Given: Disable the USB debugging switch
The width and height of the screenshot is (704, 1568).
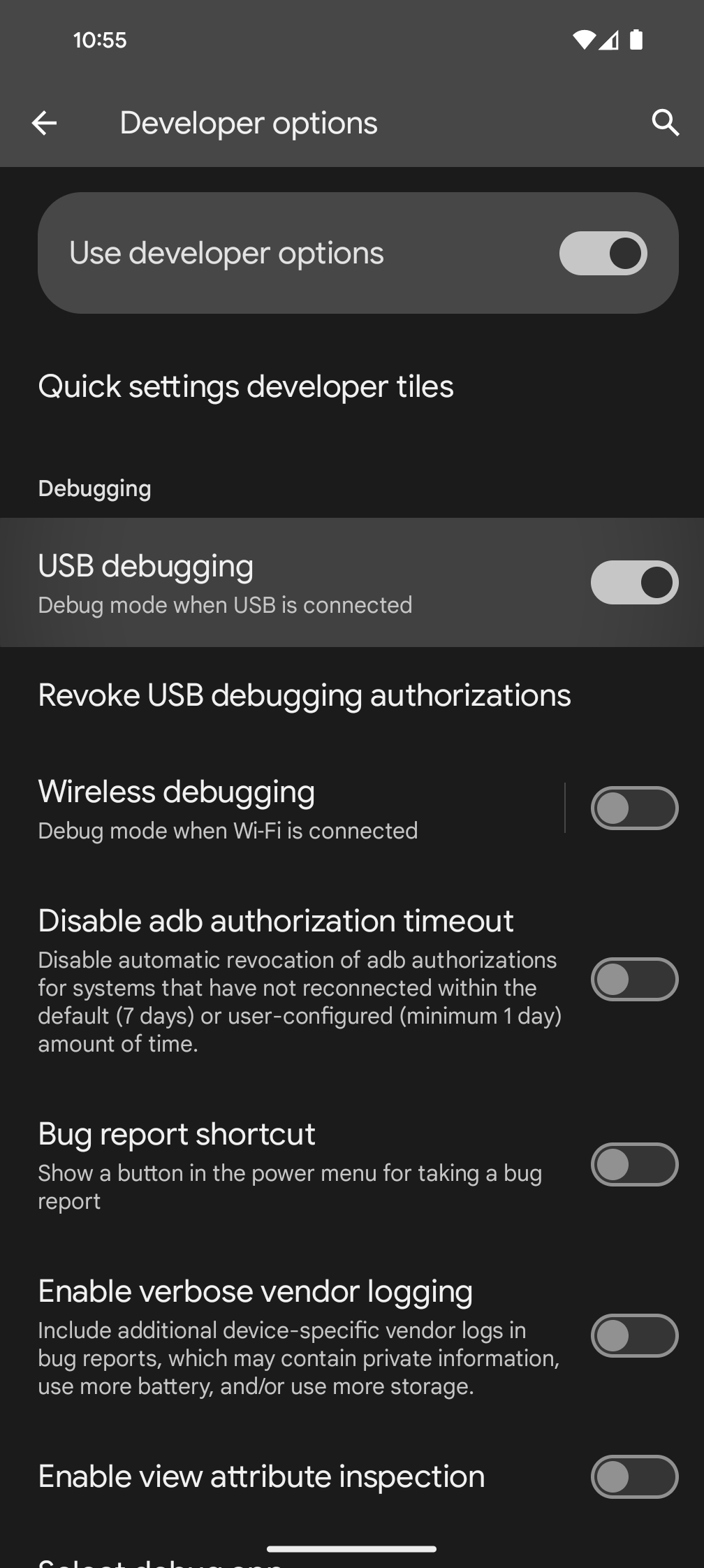Looking at the screenshot, I should coord(634,582).
